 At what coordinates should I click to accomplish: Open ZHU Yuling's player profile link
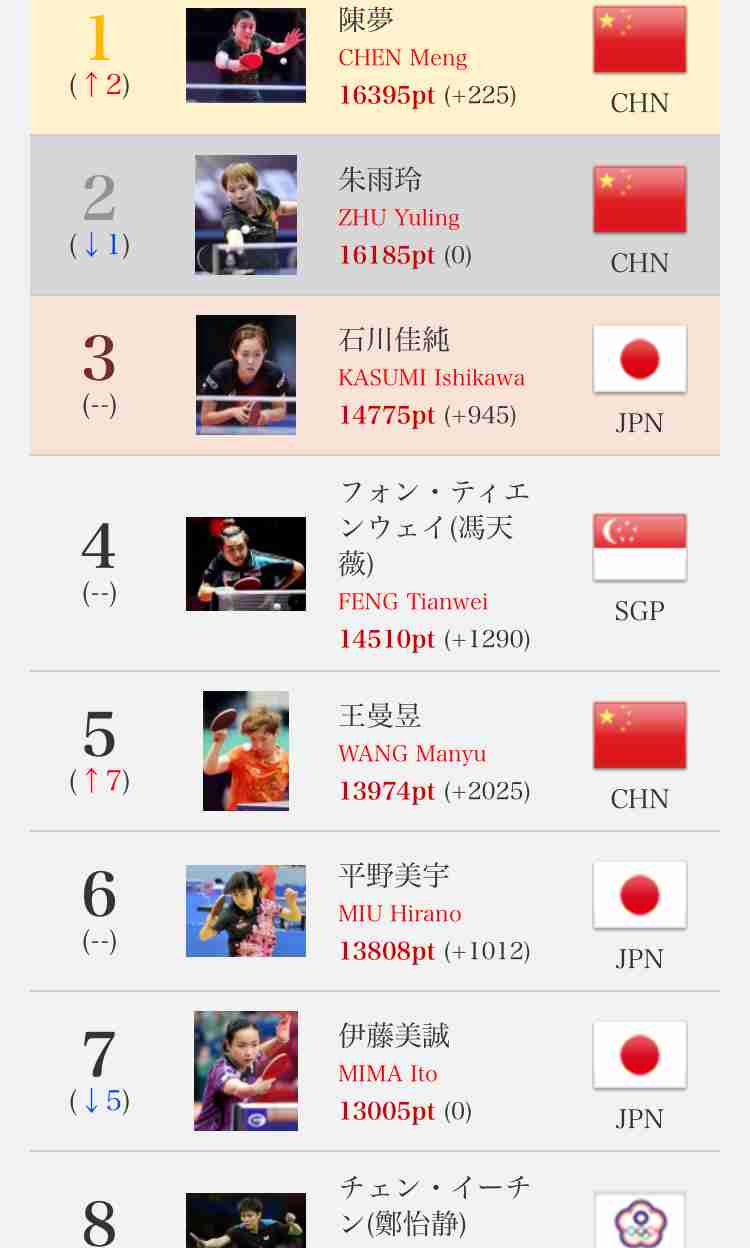(399, 218)
